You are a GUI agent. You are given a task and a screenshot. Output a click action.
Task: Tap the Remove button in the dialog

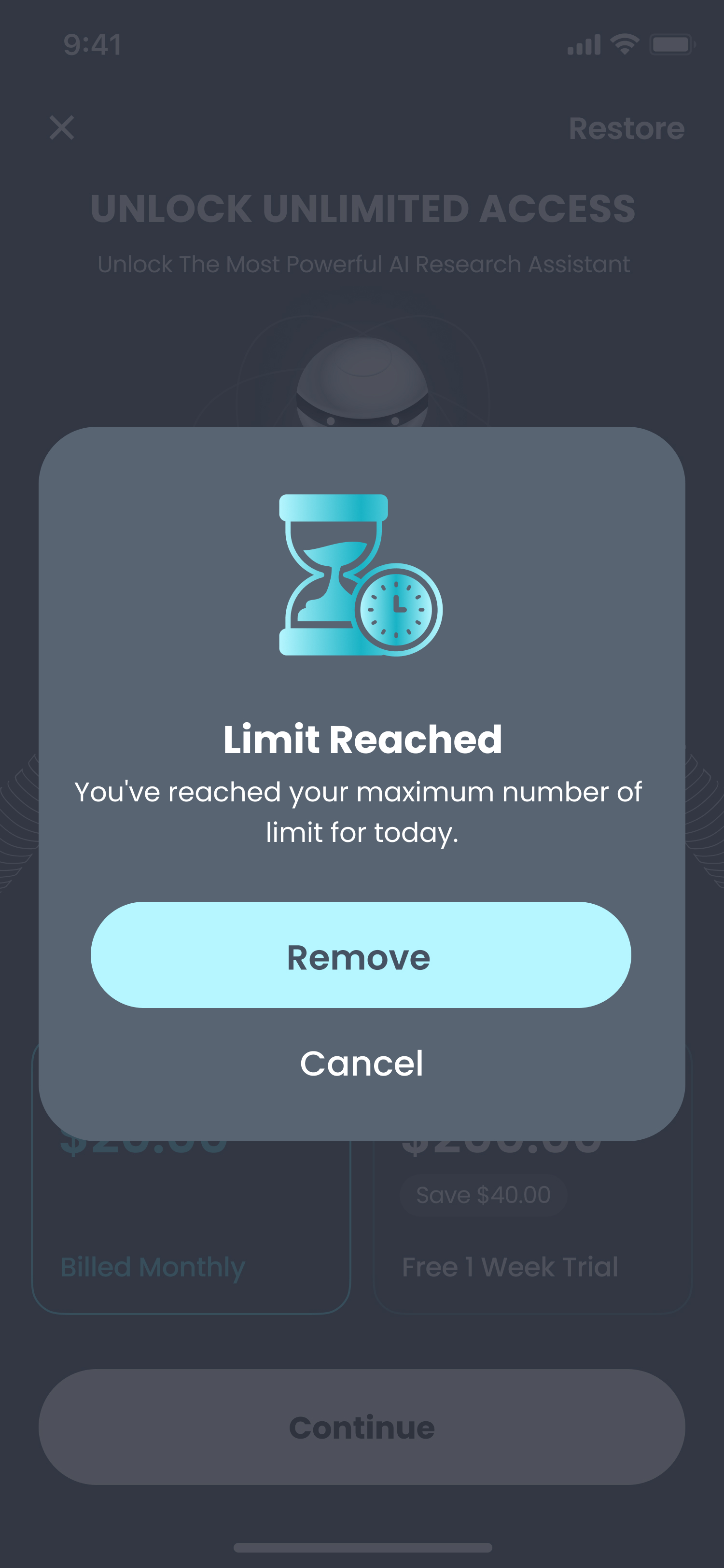coord(361,955)
